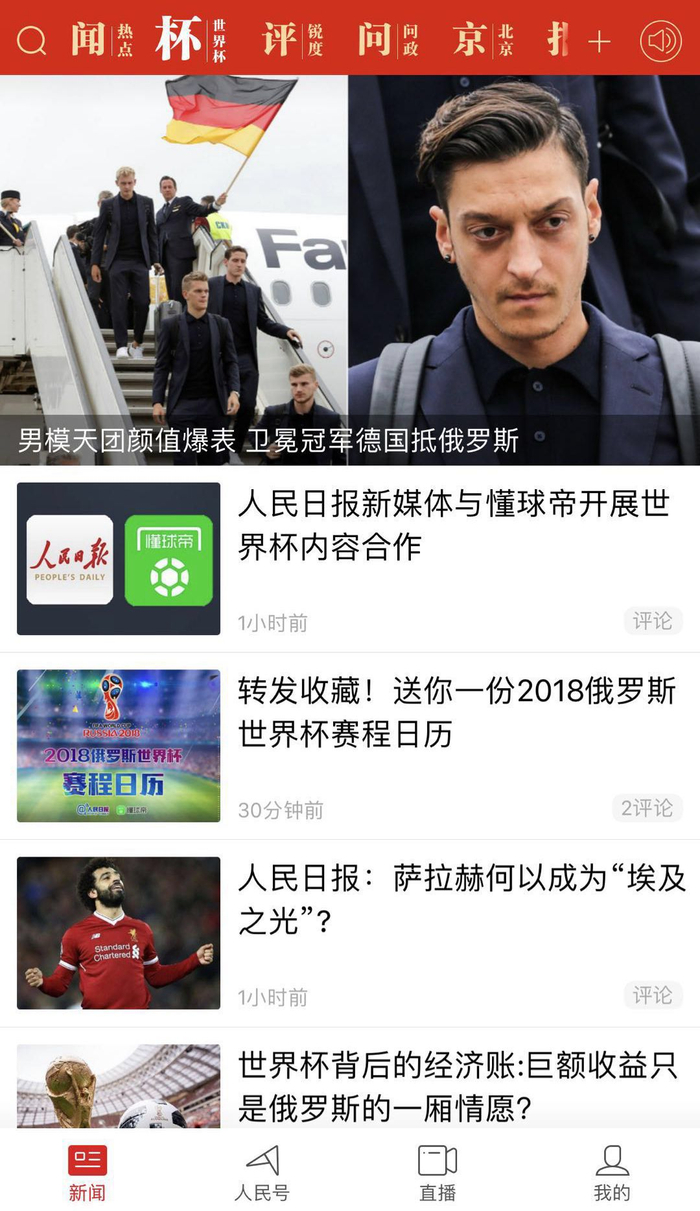The width and height of the screenshot is (700, 1211).
Task: Open comments on the 萨拉赫 article
Action: point(652,995)
